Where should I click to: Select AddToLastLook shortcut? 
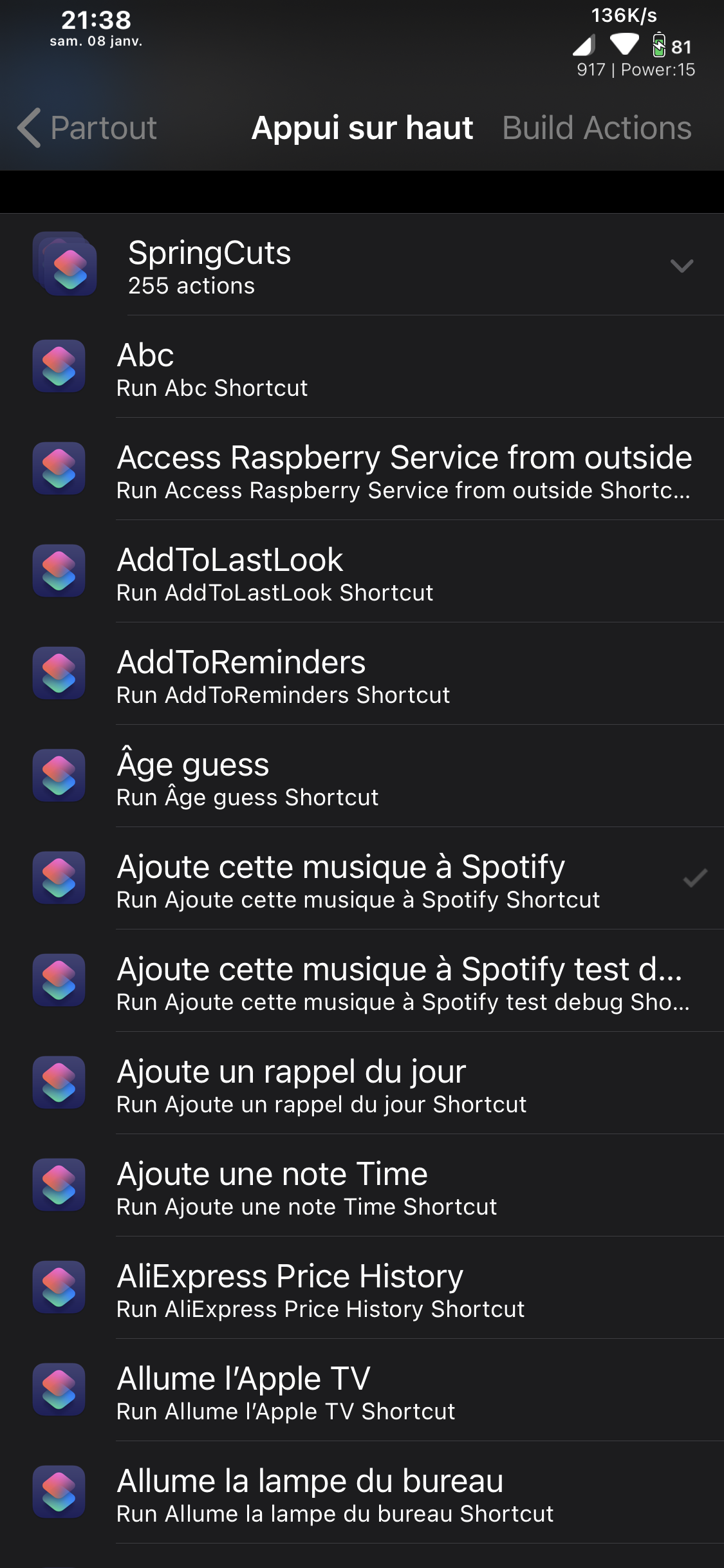362,572
